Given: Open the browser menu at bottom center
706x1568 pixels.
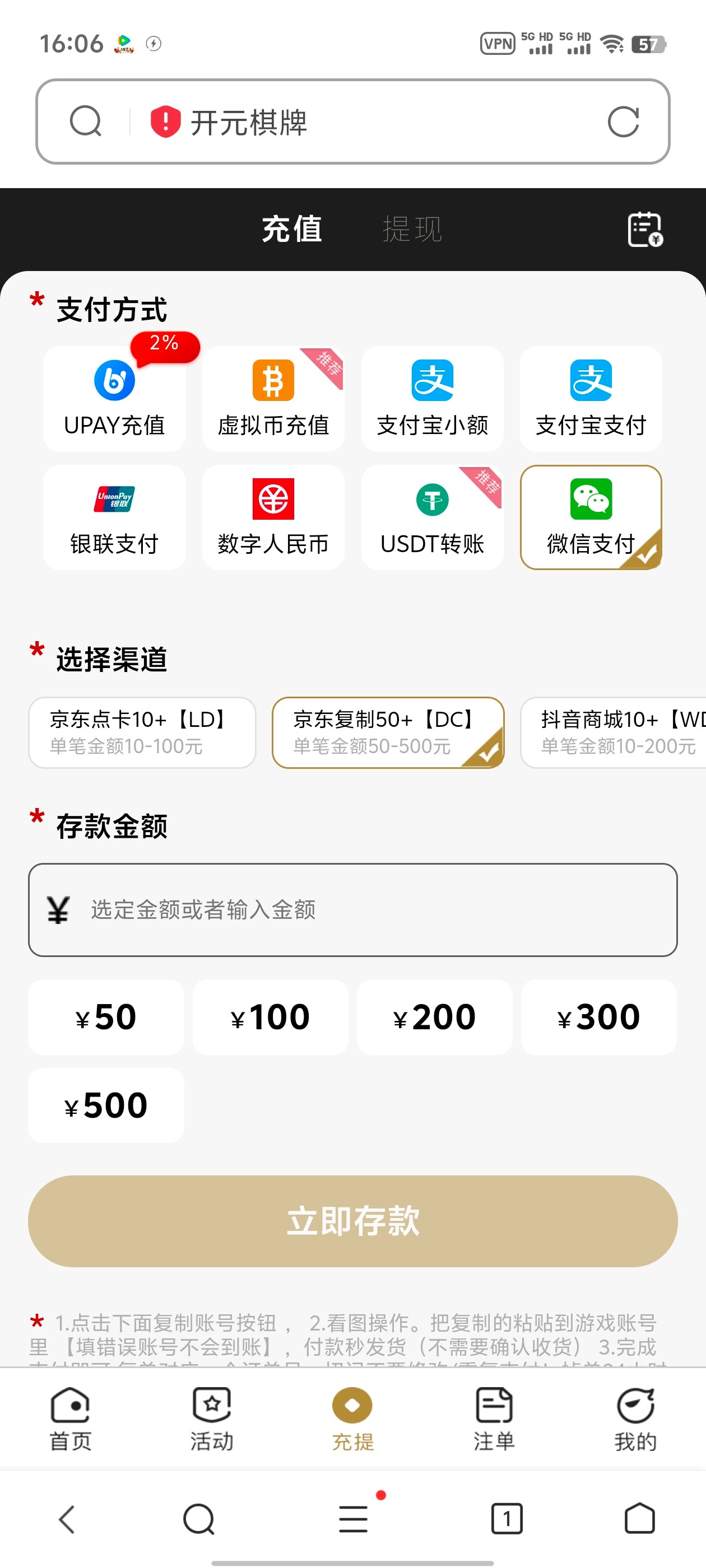Looking at the screenshot, I should click(x=352, y=1518).
